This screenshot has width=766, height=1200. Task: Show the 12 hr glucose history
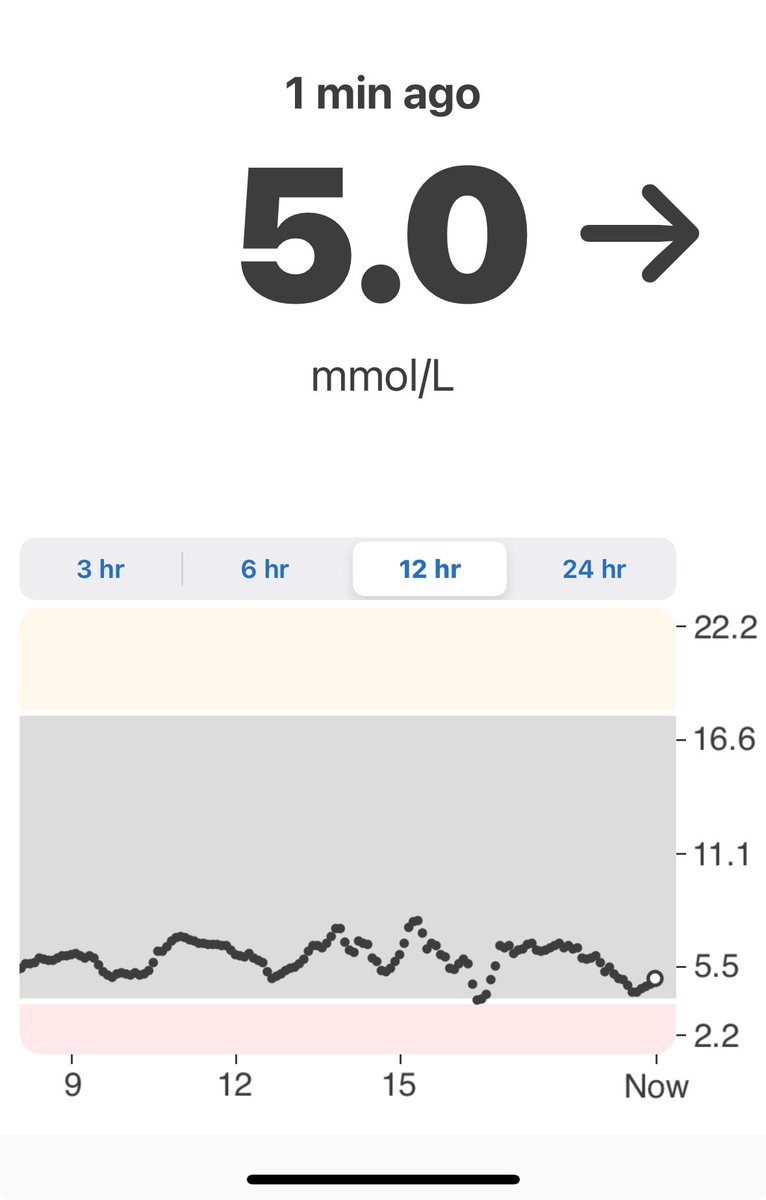(429, 569)
